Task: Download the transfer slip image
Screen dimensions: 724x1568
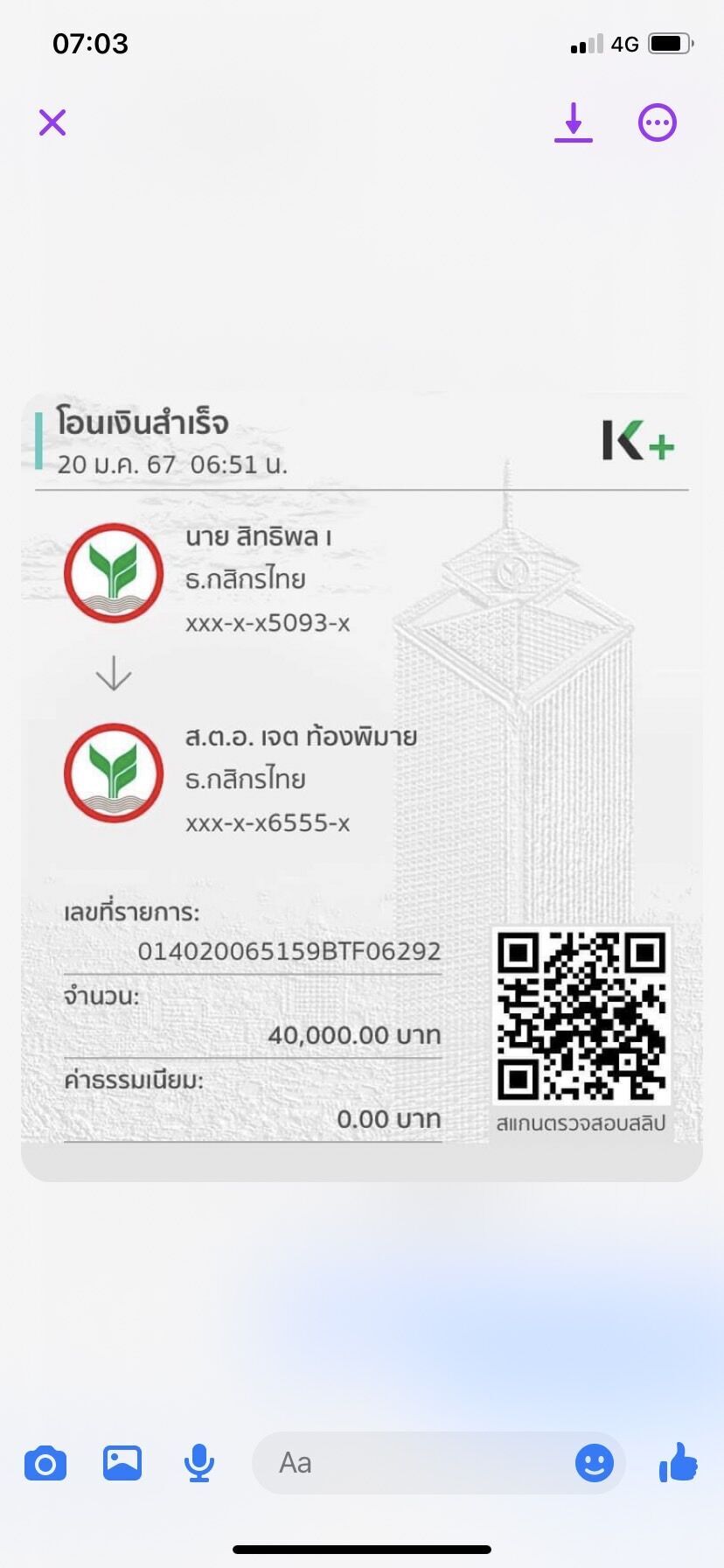Action: 574,122
